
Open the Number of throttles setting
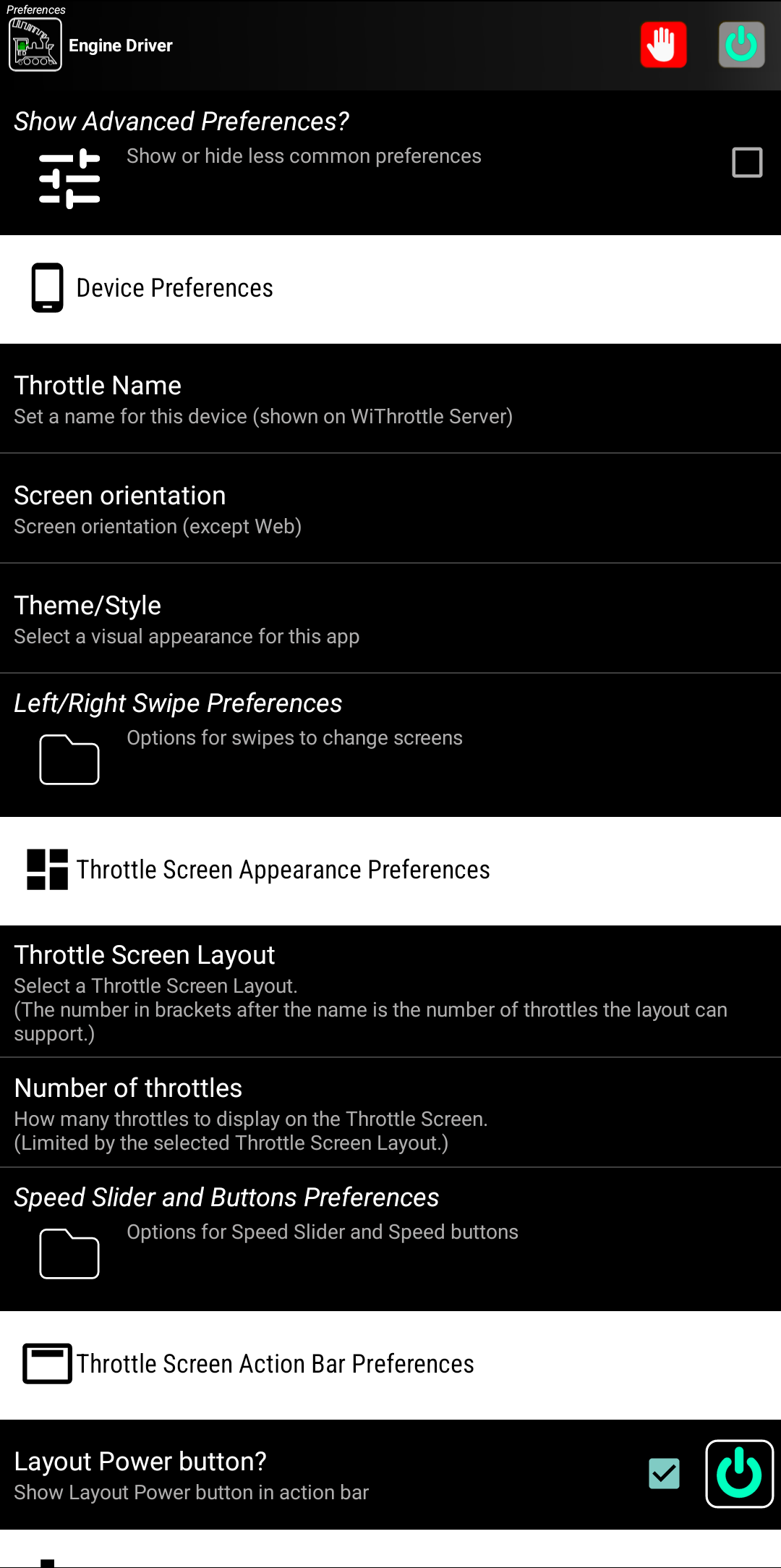(390, 1113)
